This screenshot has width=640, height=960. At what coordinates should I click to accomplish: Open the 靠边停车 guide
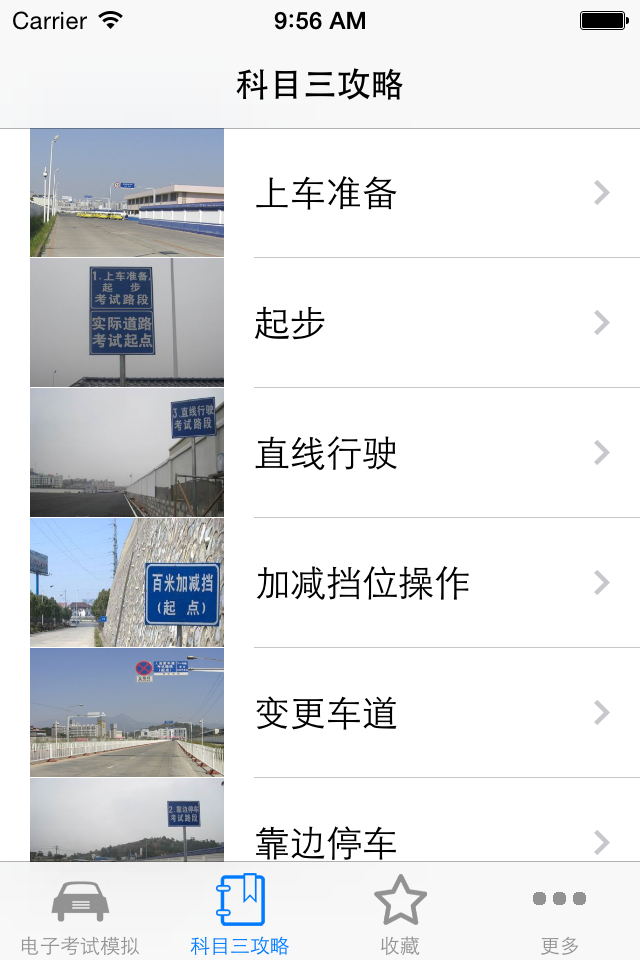320,820
